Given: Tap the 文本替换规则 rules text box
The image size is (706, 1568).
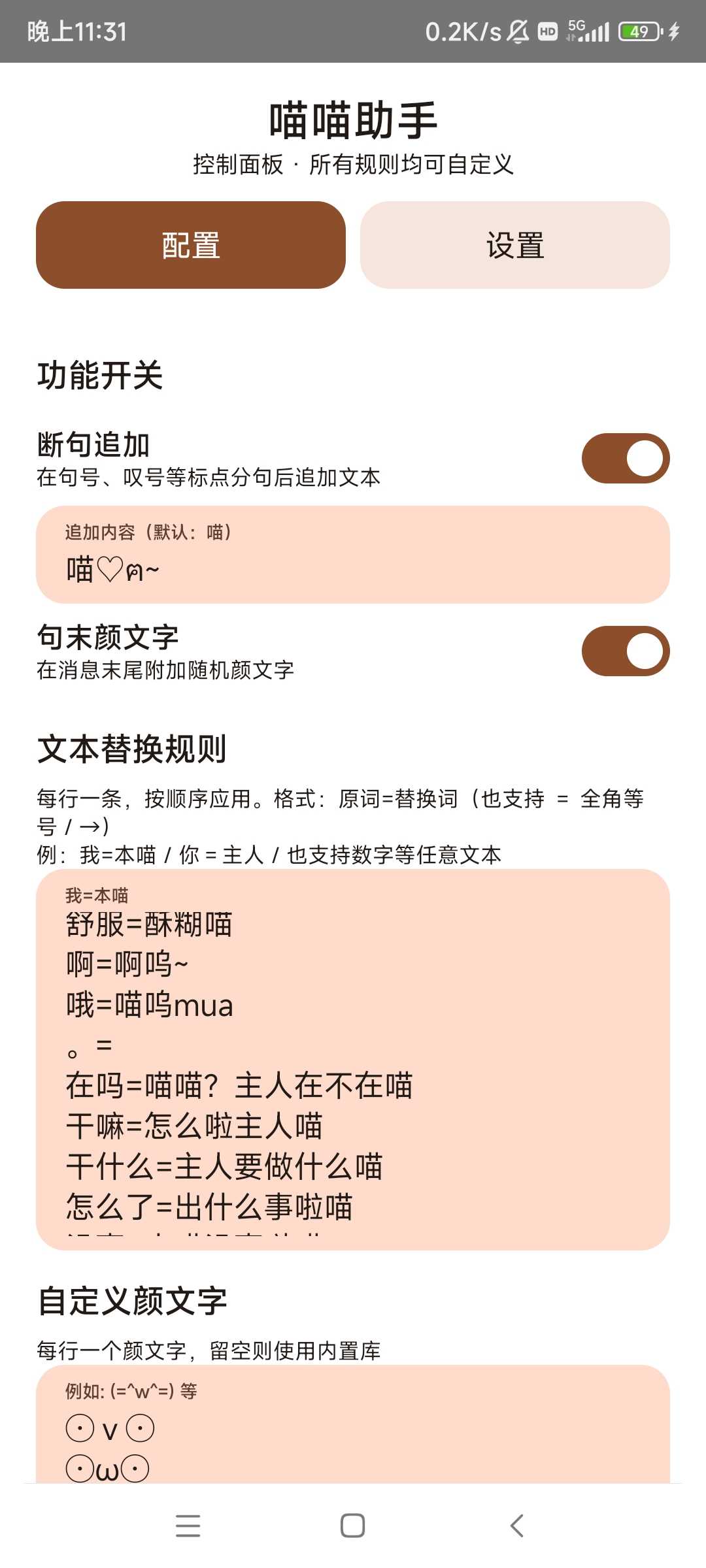Looking at the screenshot, I should (x=353, y=1059).
